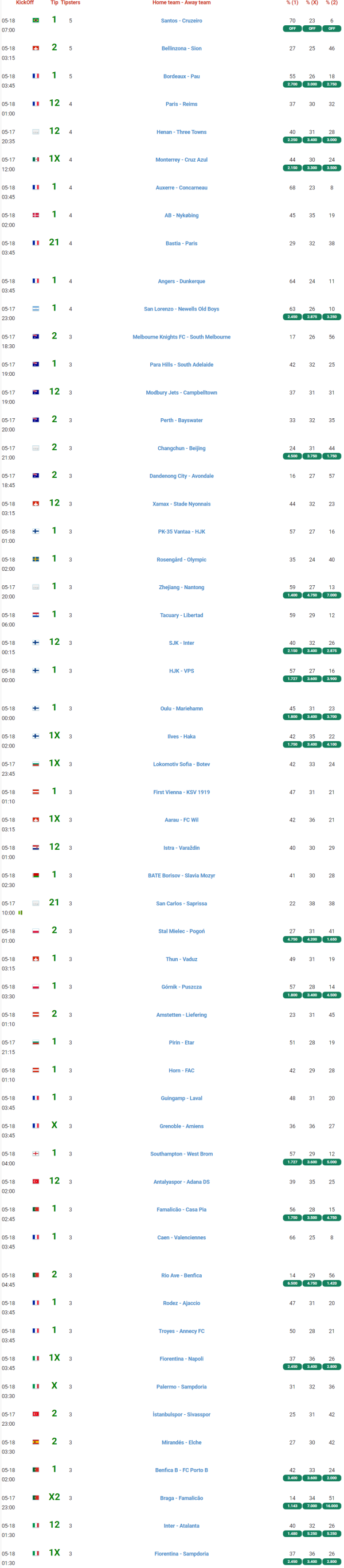344x1568 pixels.
Task: Open the Monterrey - Cruz Azul match
Action: [181, 159]
